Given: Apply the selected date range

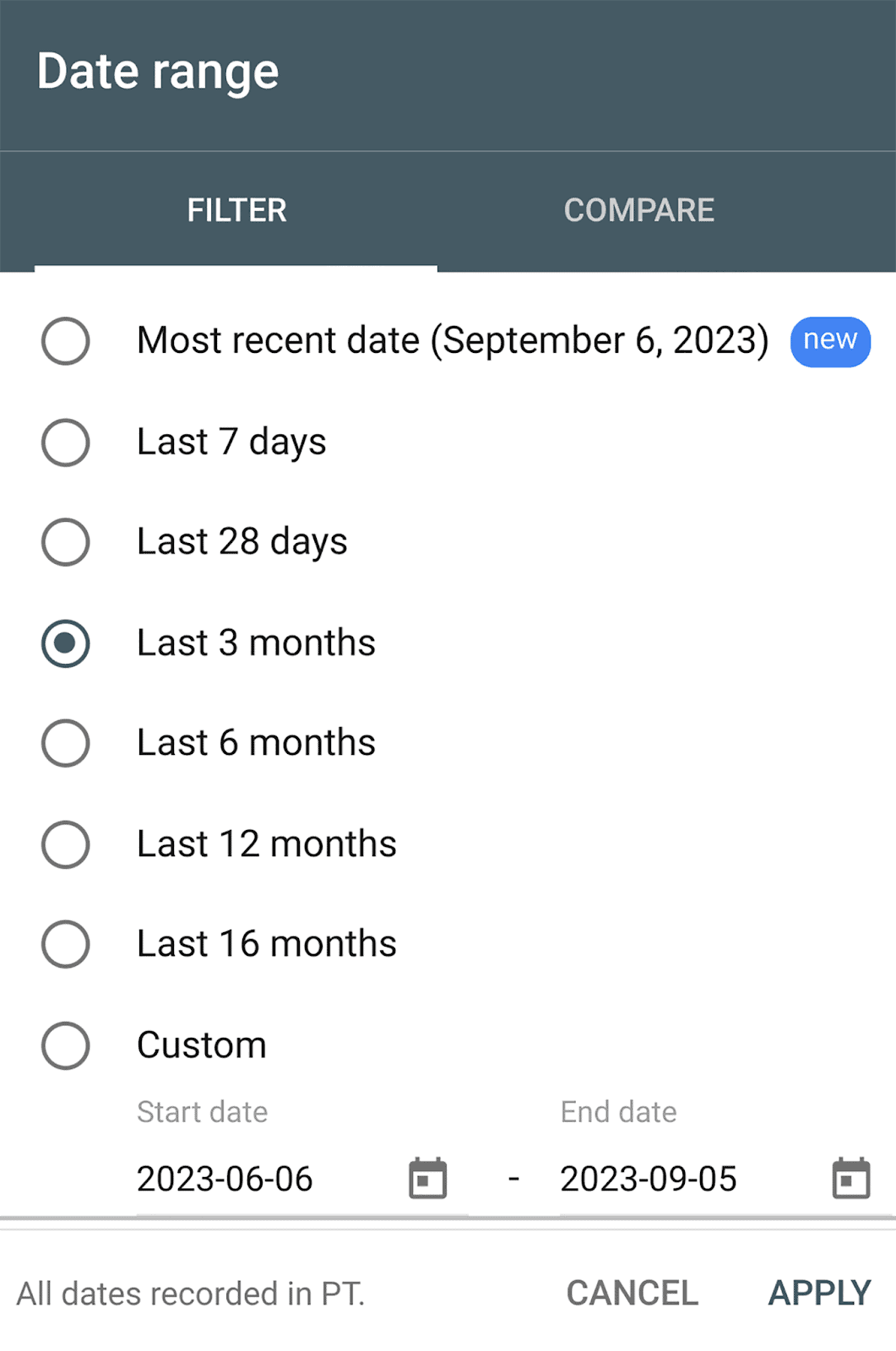Looking at the screenshot, I should pyautogui.click(x=819, y=1293).
